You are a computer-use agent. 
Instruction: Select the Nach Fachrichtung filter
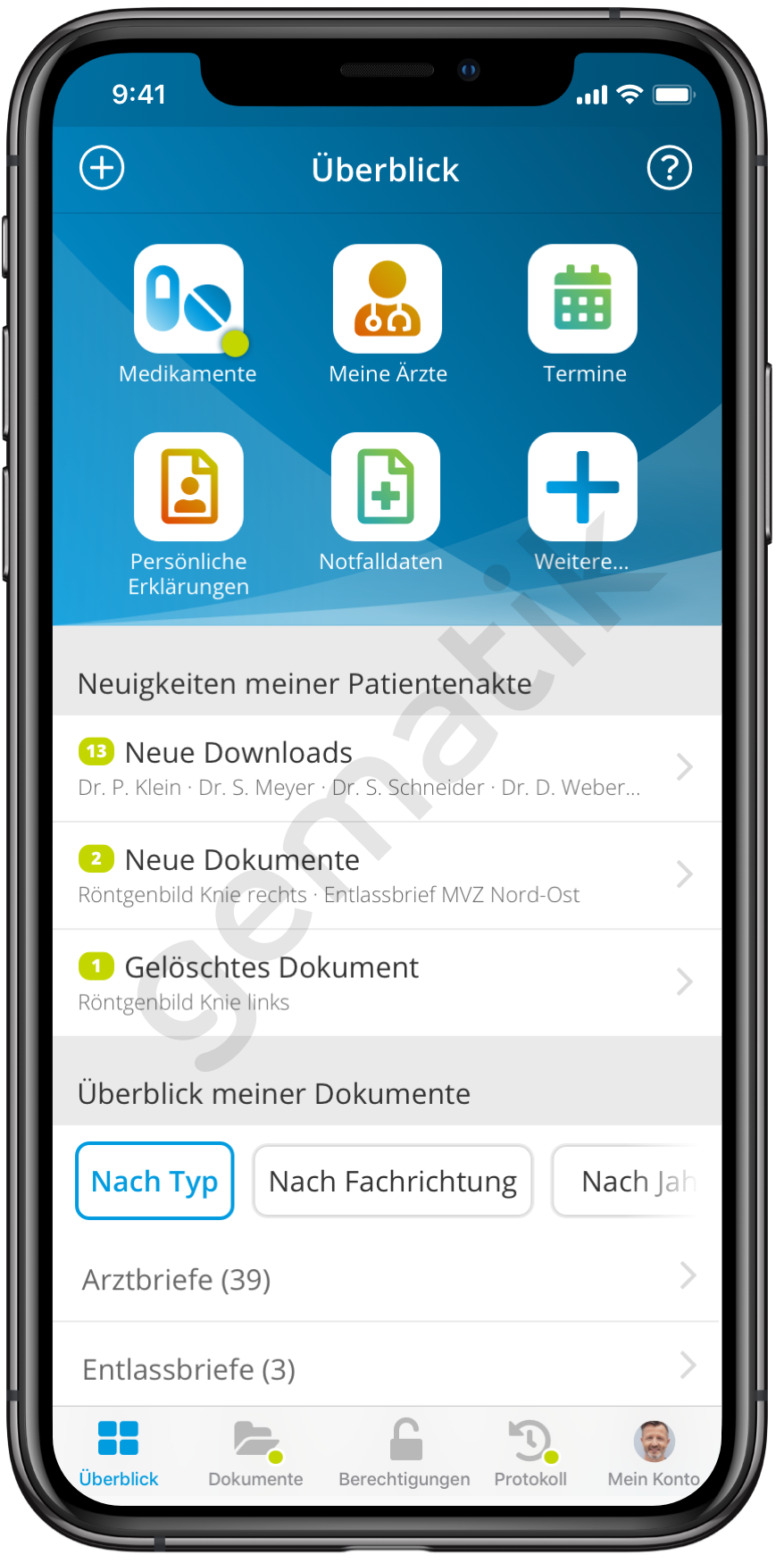(393, 1181)
